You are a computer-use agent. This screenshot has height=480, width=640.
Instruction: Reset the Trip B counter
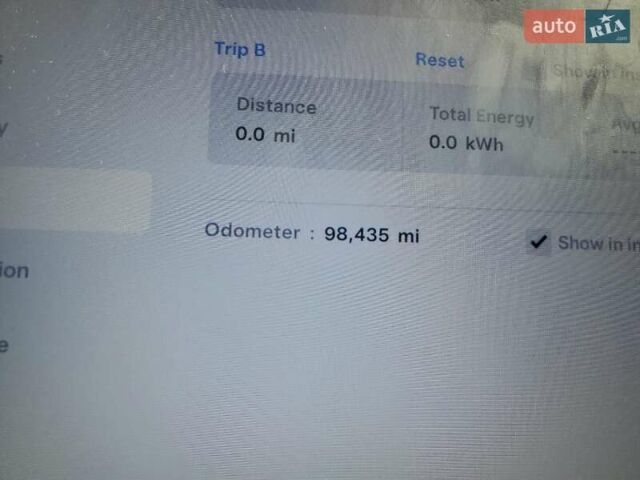point(440,60)
